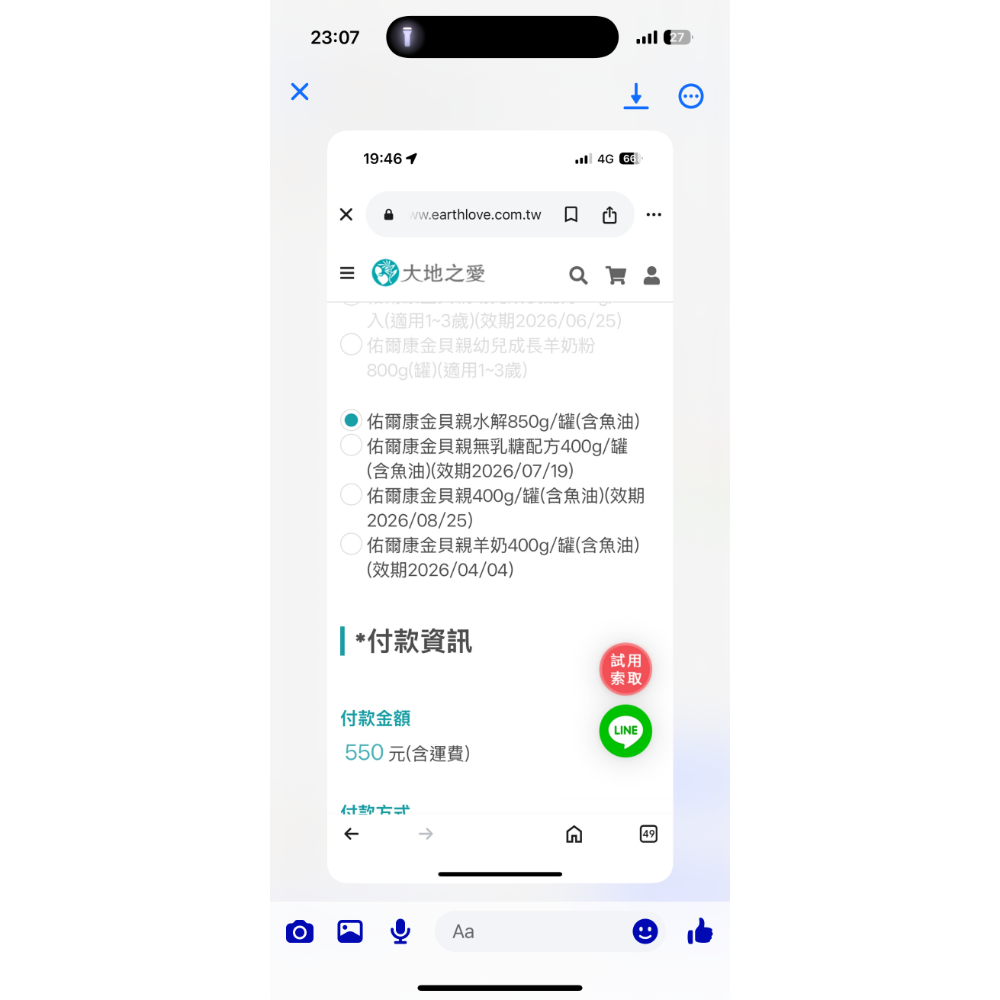Open the photo gallery picker
Screen dimensions: 1000x1000
(350, 932)
